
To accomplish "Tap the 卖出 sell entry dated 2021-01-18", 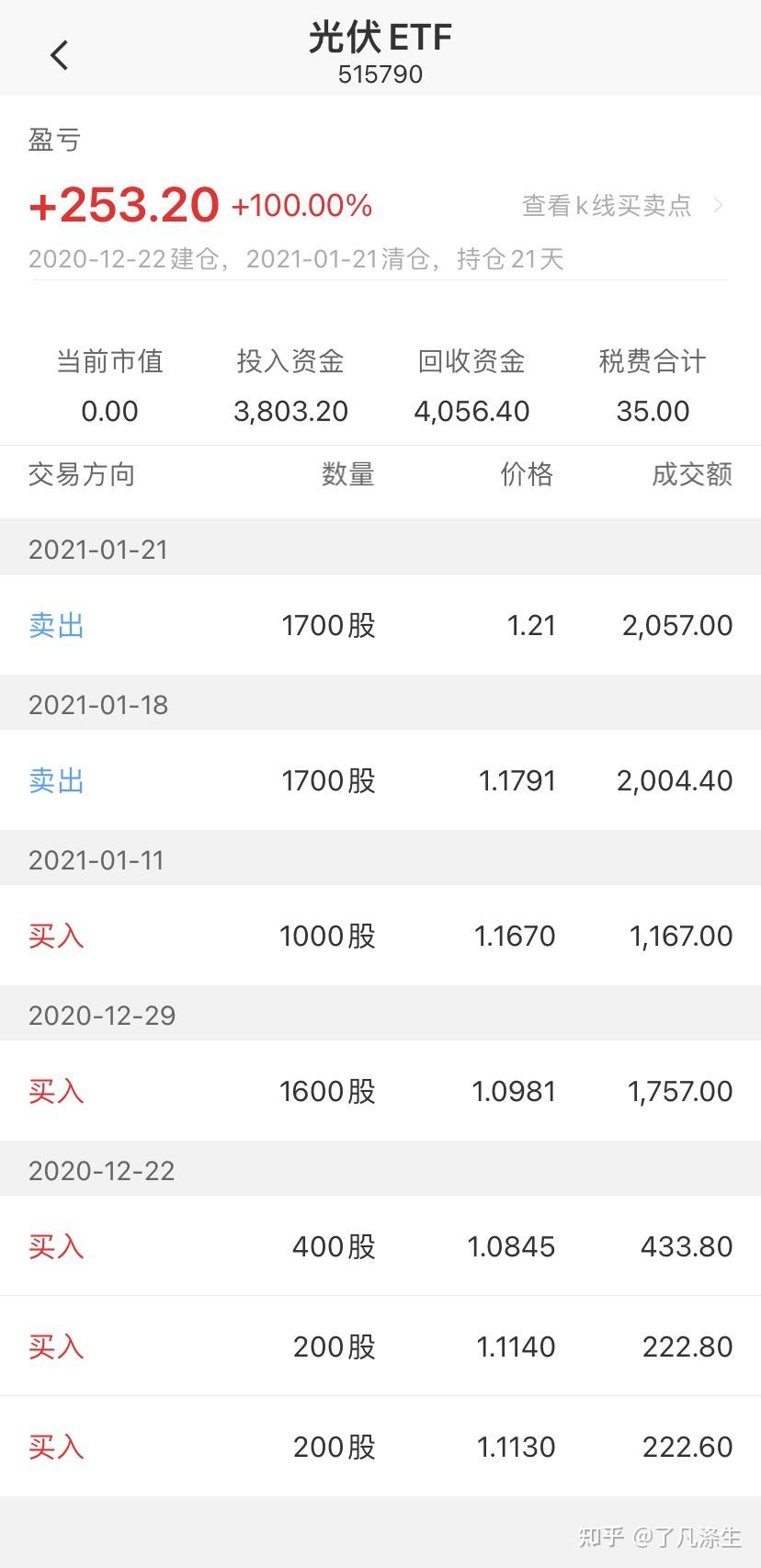I will (x=55, y=780).
